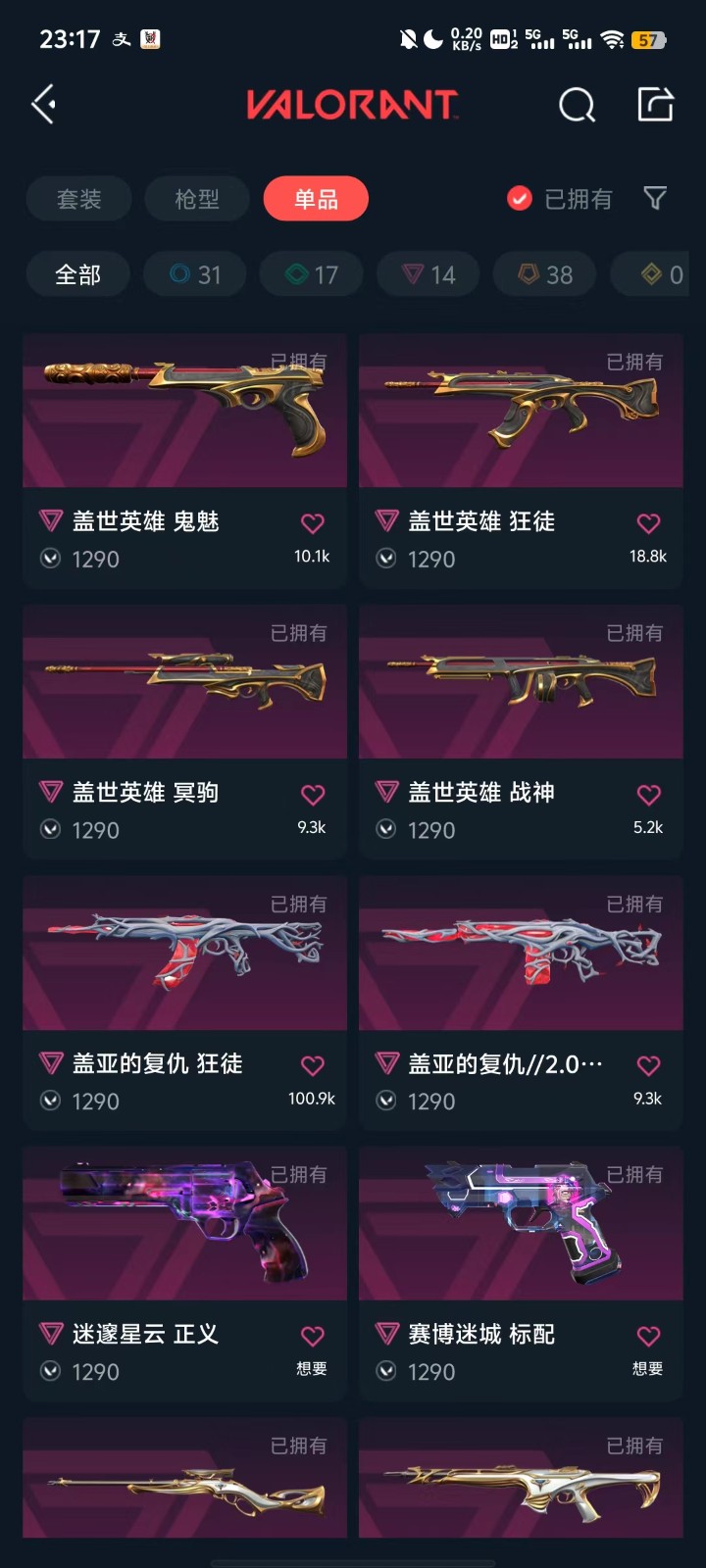The image size is (706, 1568).
Task: Like the 迷邃星云 正义 skin
Action: pyautogui.click(x=312, y=1336)
